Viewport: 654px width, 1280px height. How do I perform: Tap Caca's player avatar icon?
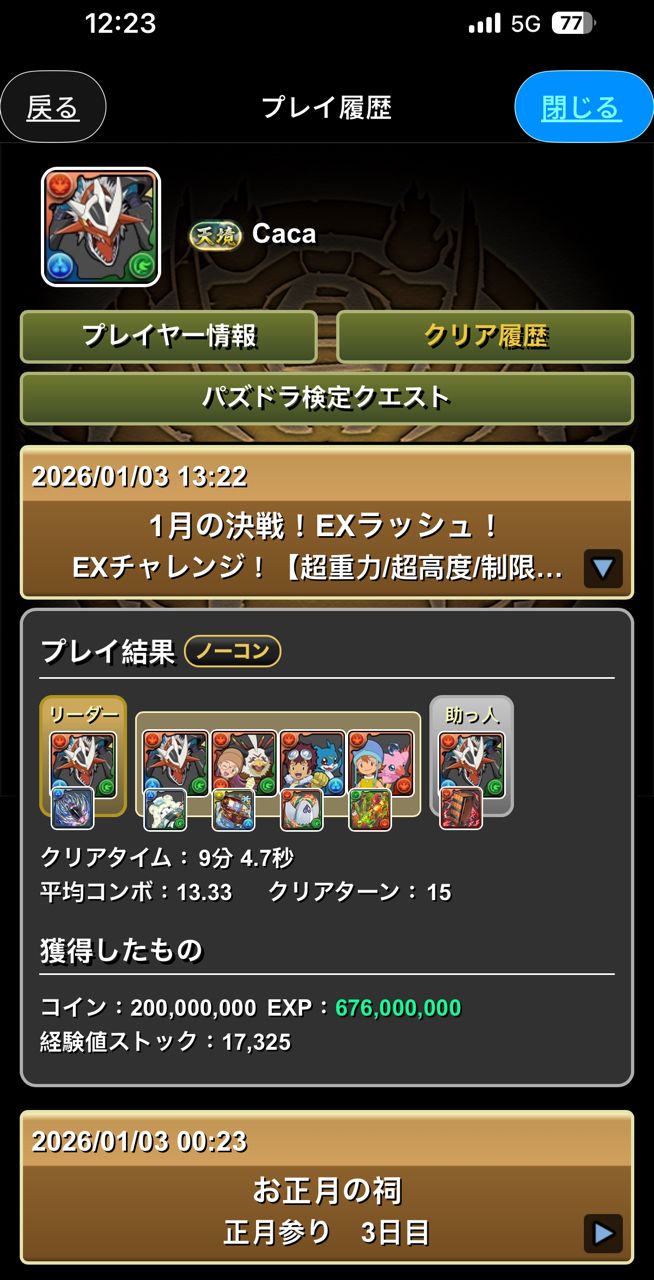coord(101,228)
